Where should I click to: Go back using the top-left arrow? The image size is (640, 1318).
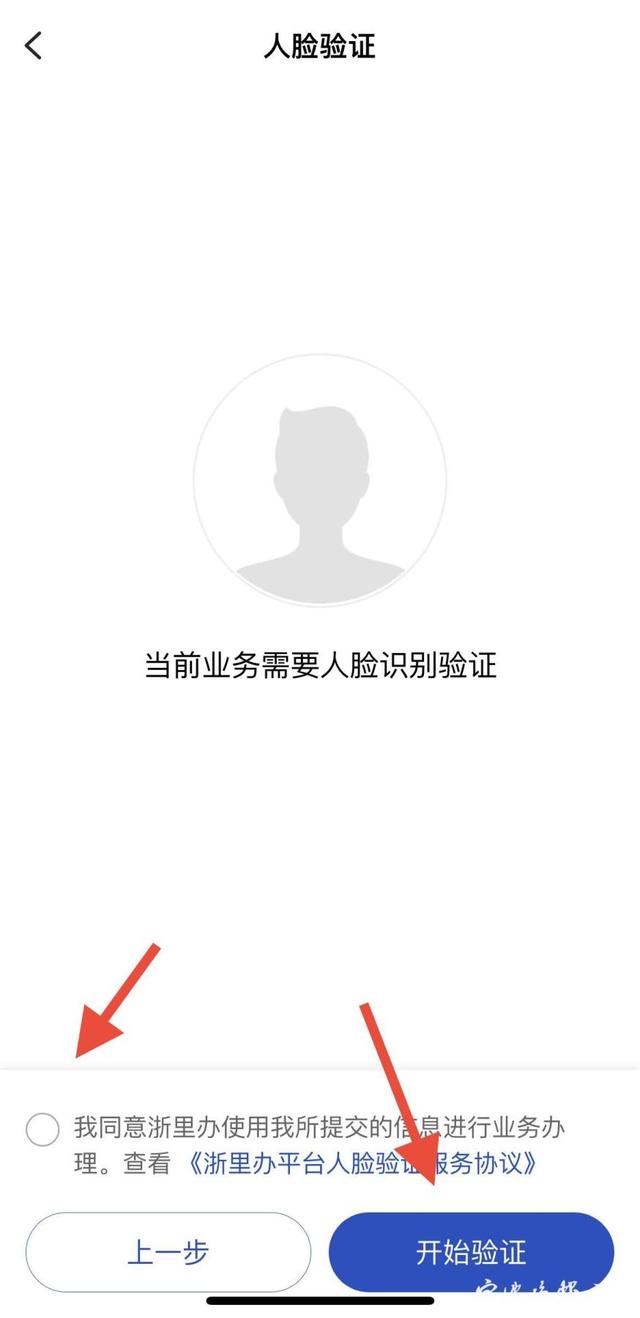34,46
